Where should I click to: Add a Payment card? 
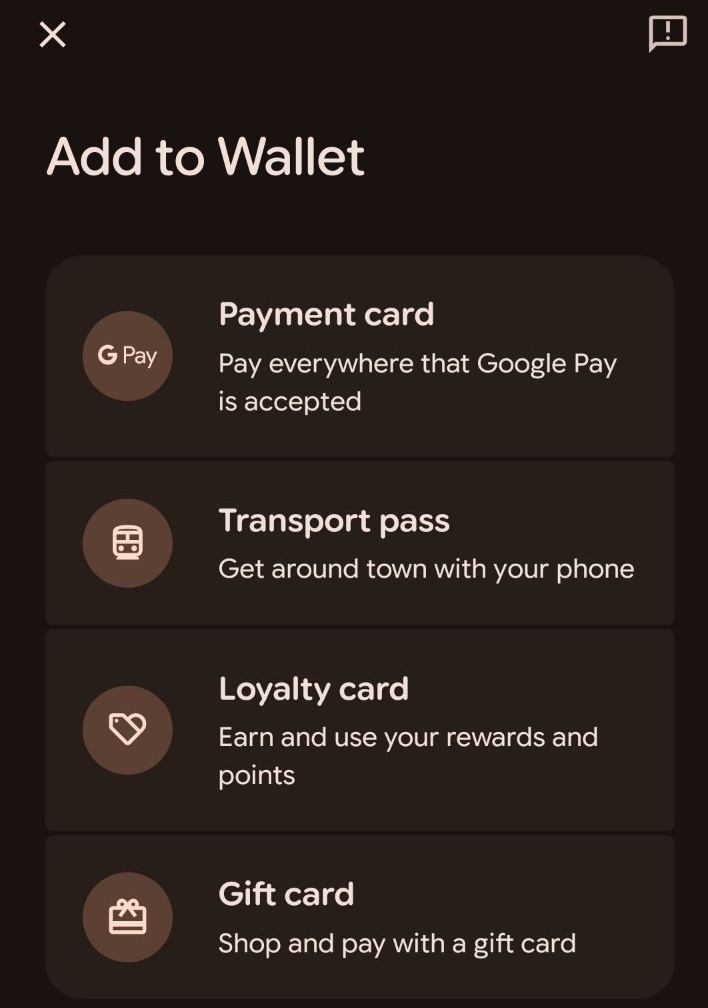tap(360, 356)
